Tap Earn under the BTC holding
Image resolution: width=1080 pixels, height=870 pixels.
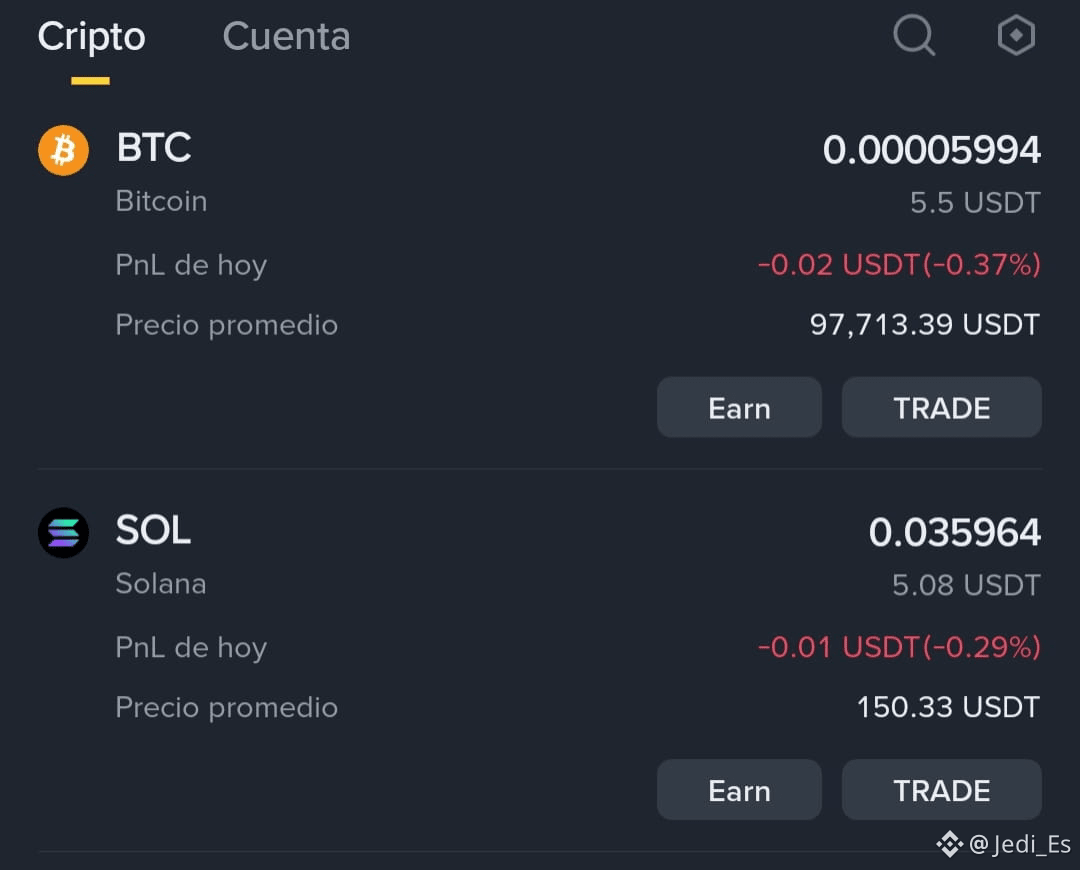pos(739,408)
